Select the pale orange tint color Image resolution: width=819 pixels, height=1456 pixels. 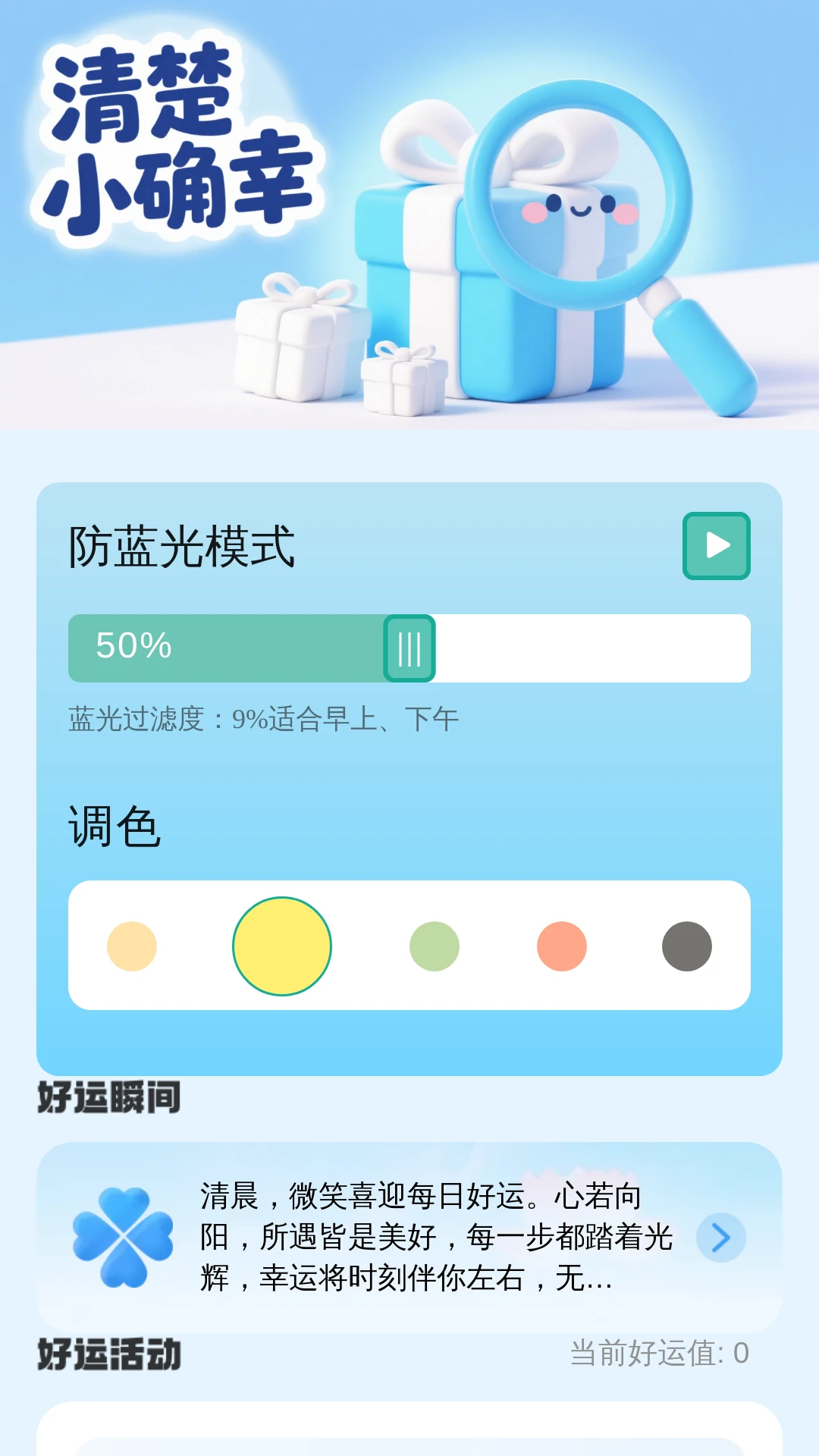[132, 946]
